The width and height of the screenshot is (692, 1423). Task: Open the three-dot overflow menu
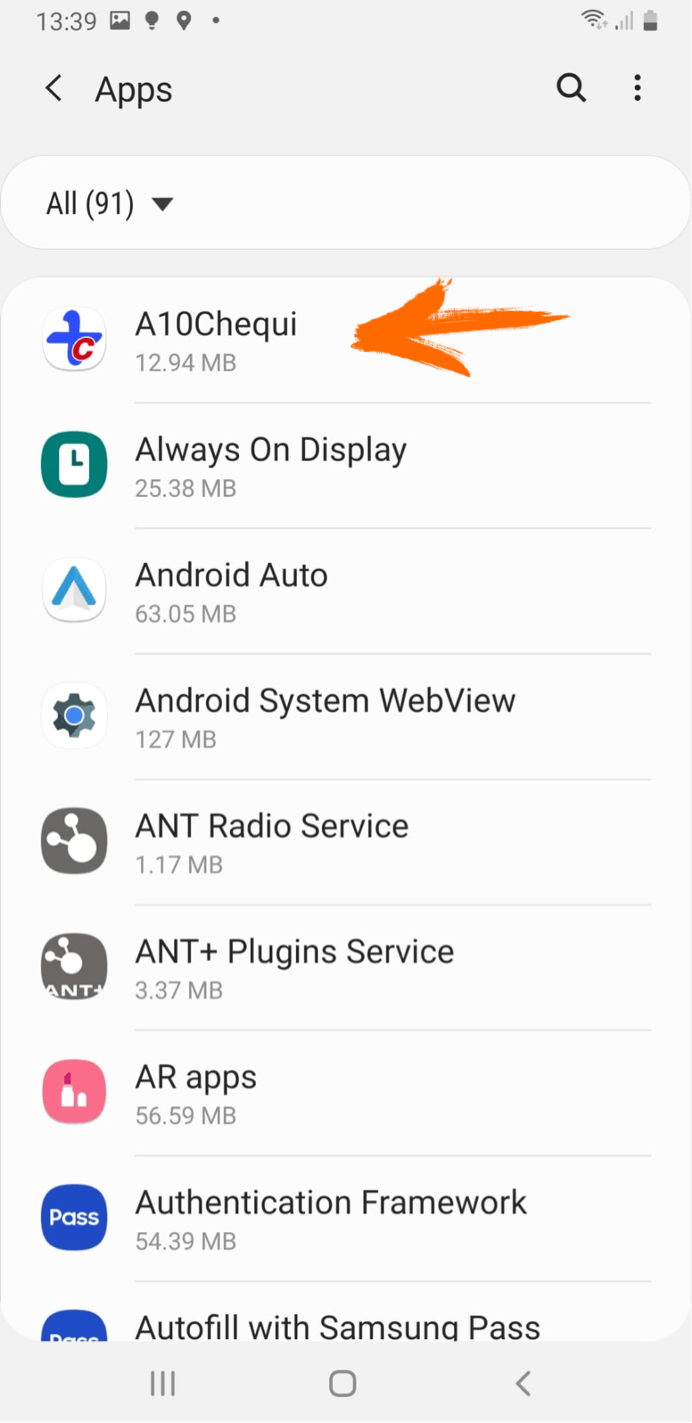pyautogui.click(x=637, y=89)
